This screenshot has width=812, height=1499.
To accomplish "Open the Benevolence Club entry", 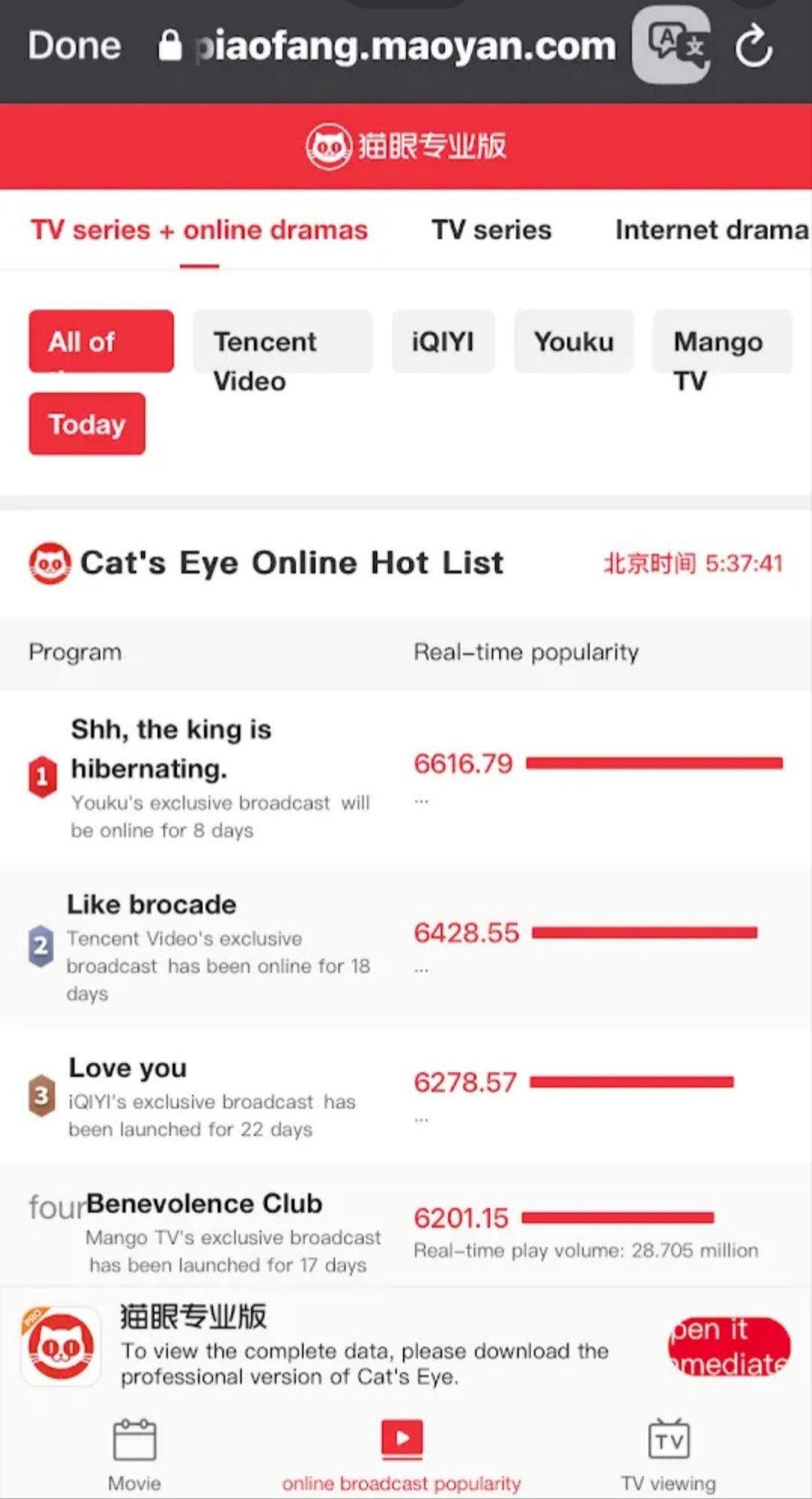I will 204,1204.
